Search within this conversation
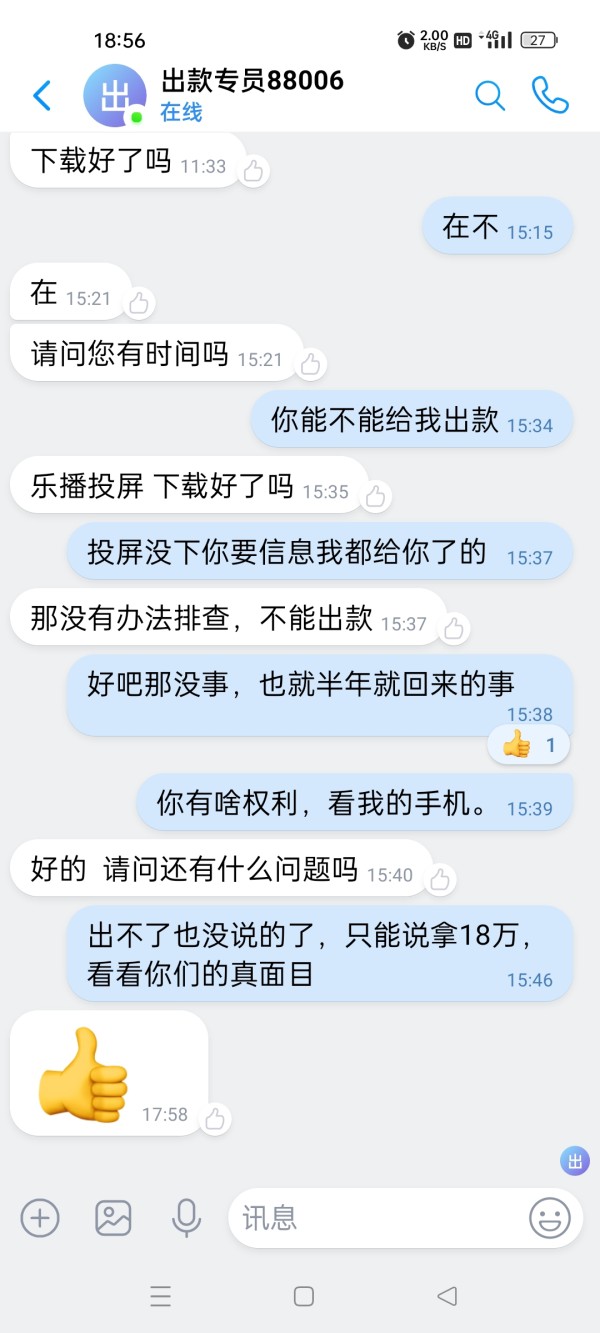 489,96
